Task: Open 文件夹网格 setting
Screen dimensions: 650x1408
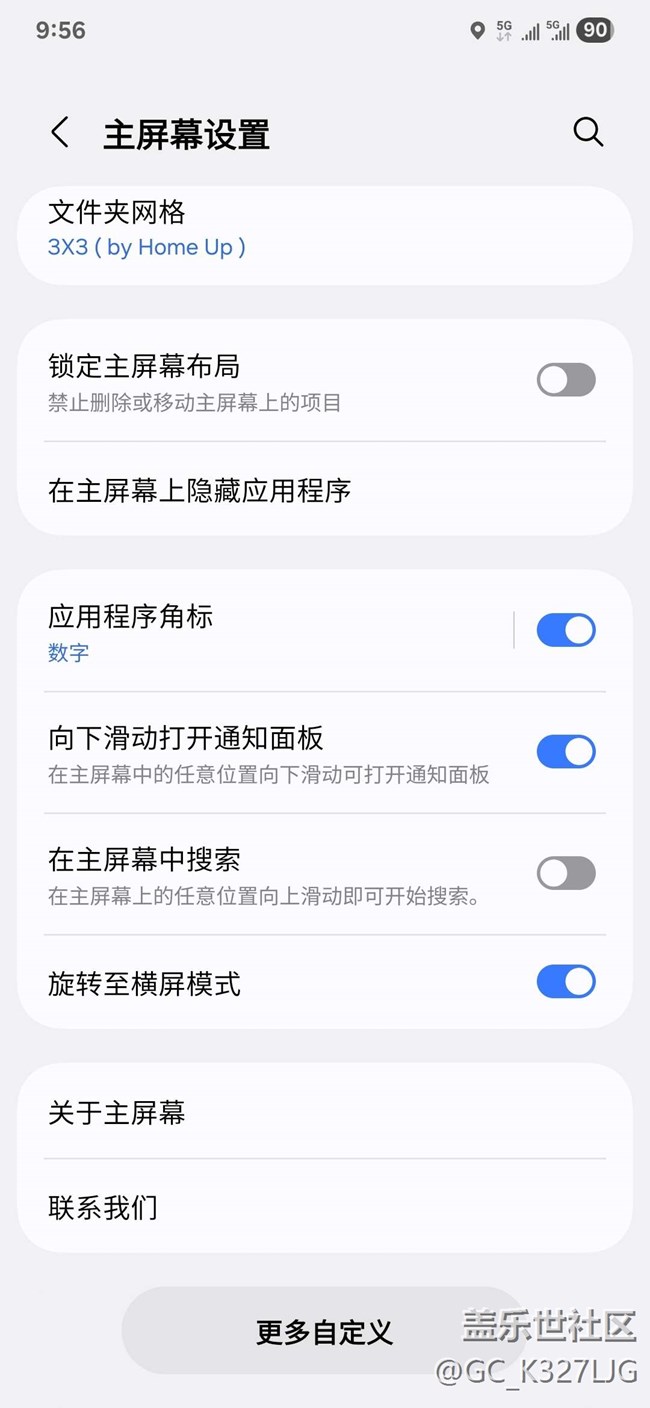Action: 300,230
